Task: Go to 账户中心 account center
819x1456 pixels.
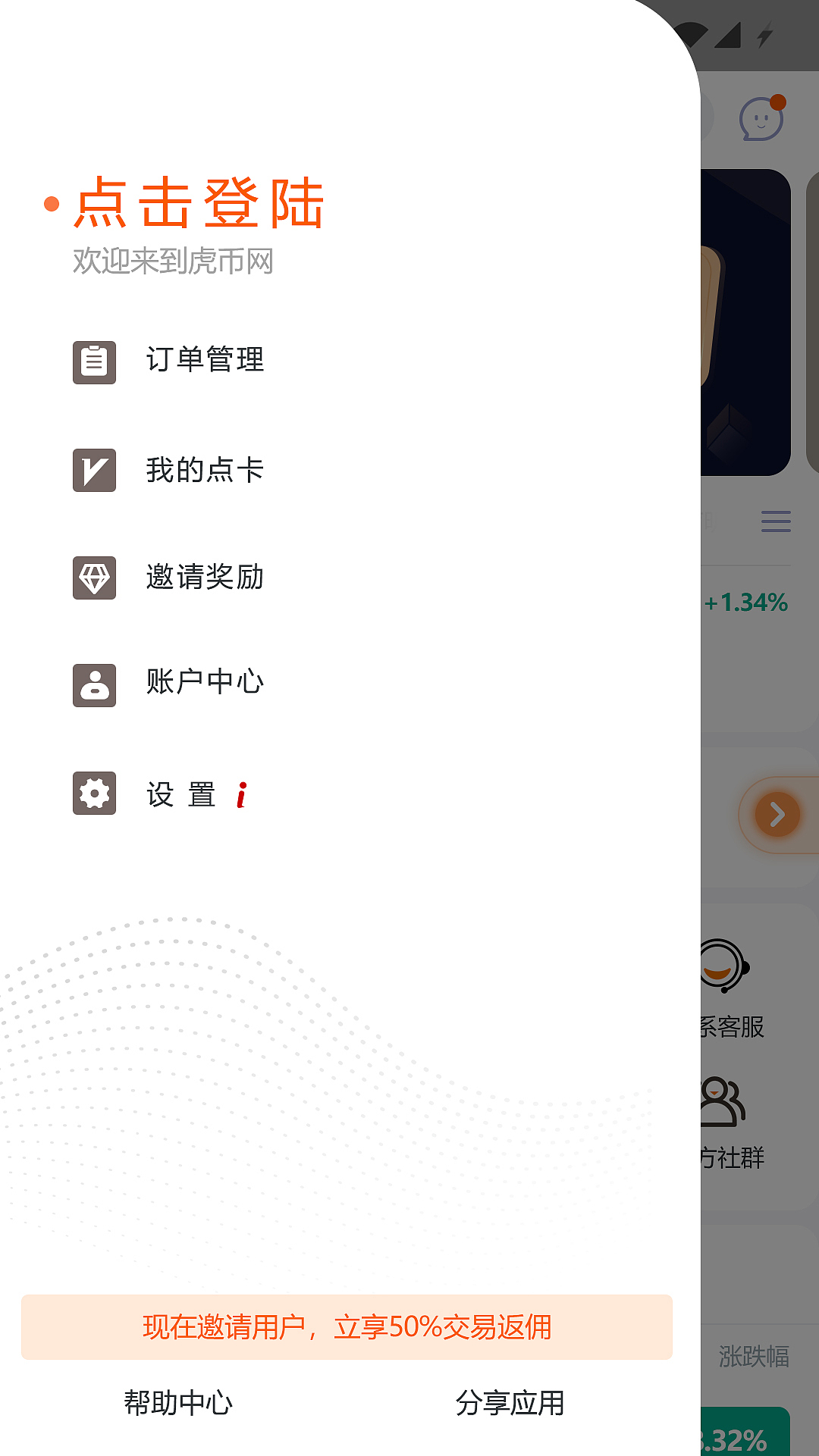Action: coord(205,682)
